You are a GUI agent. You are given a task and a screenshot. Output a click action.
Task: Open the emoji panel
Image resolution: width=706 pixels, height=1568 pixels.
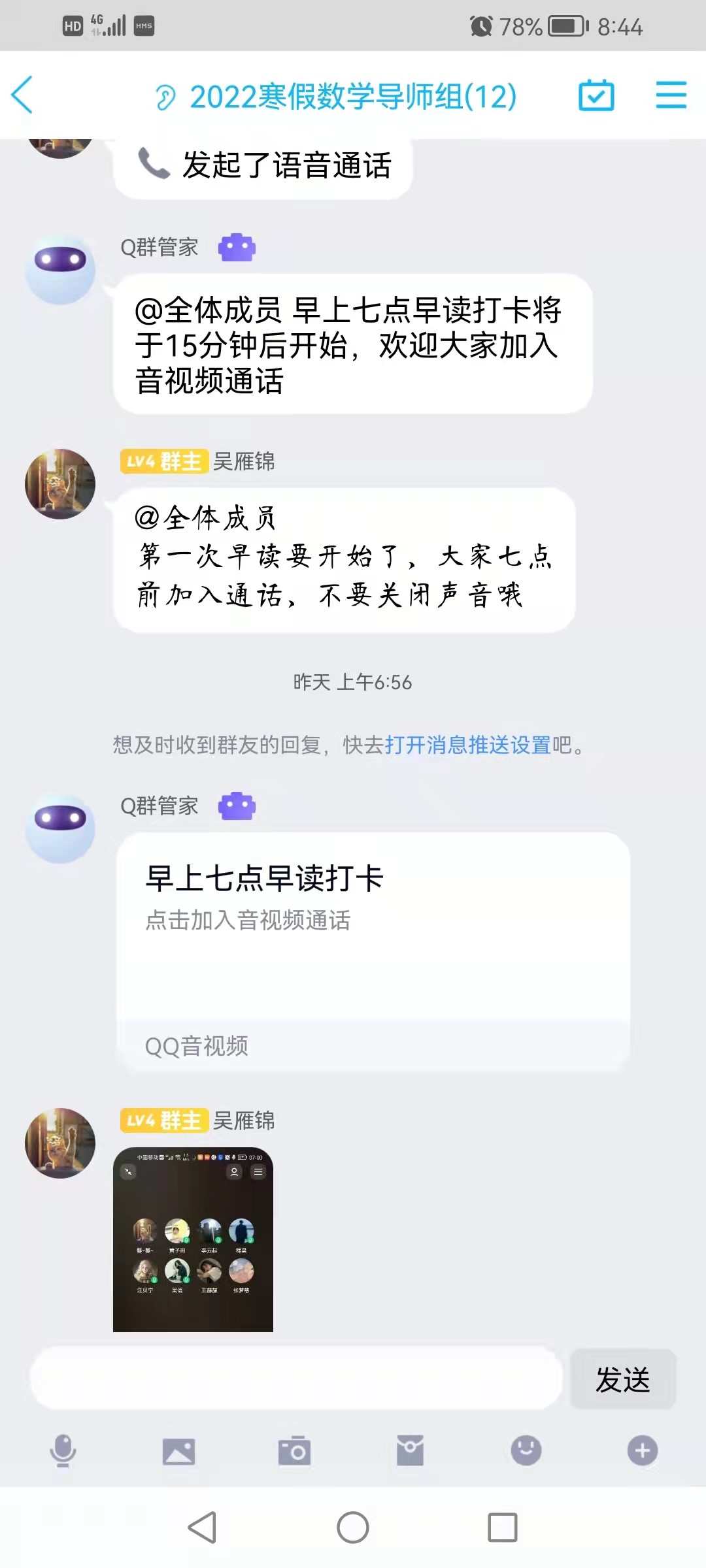(526, 1451)
